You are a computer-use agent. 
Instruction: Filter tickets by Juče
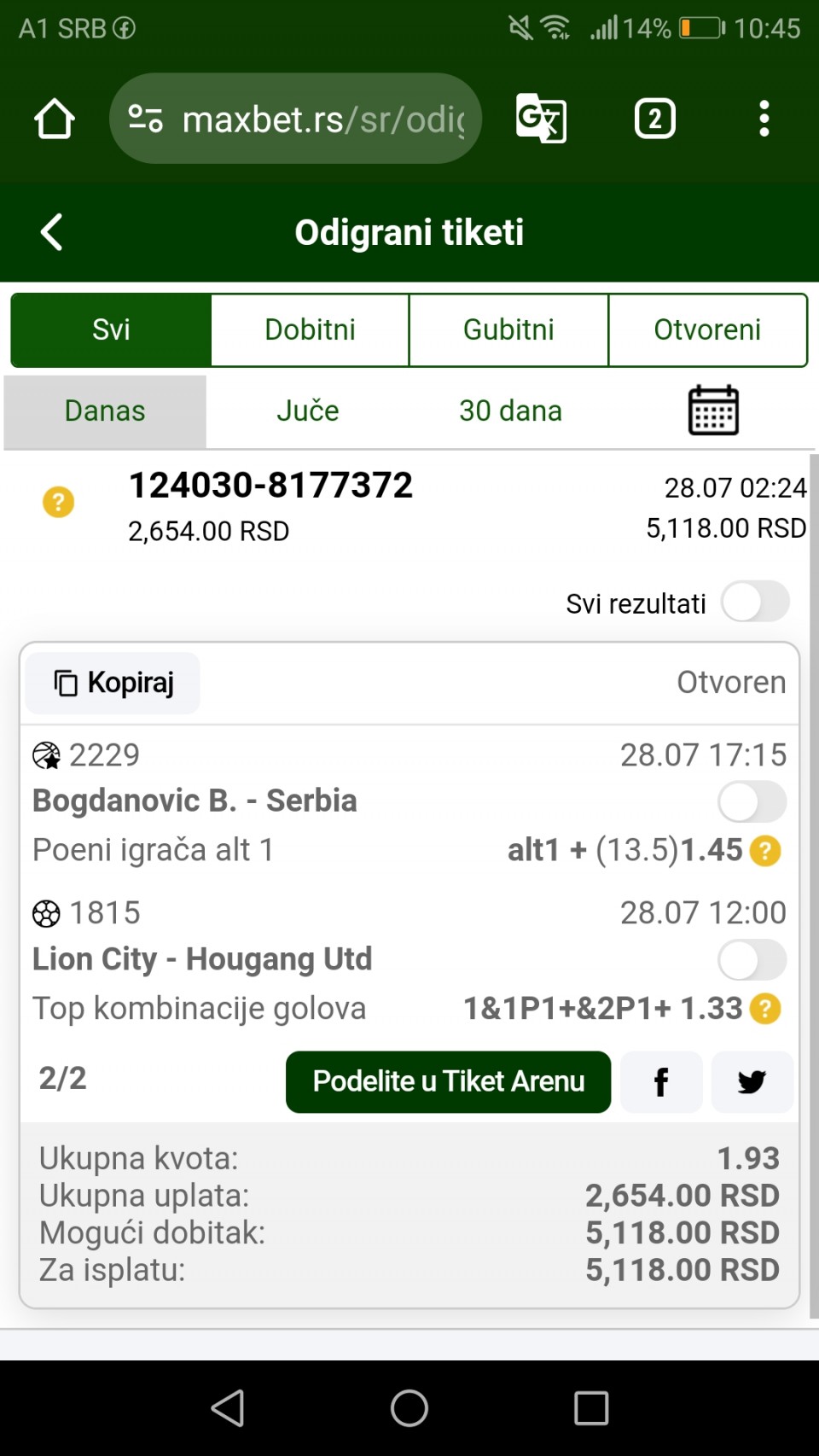(307, 411)
